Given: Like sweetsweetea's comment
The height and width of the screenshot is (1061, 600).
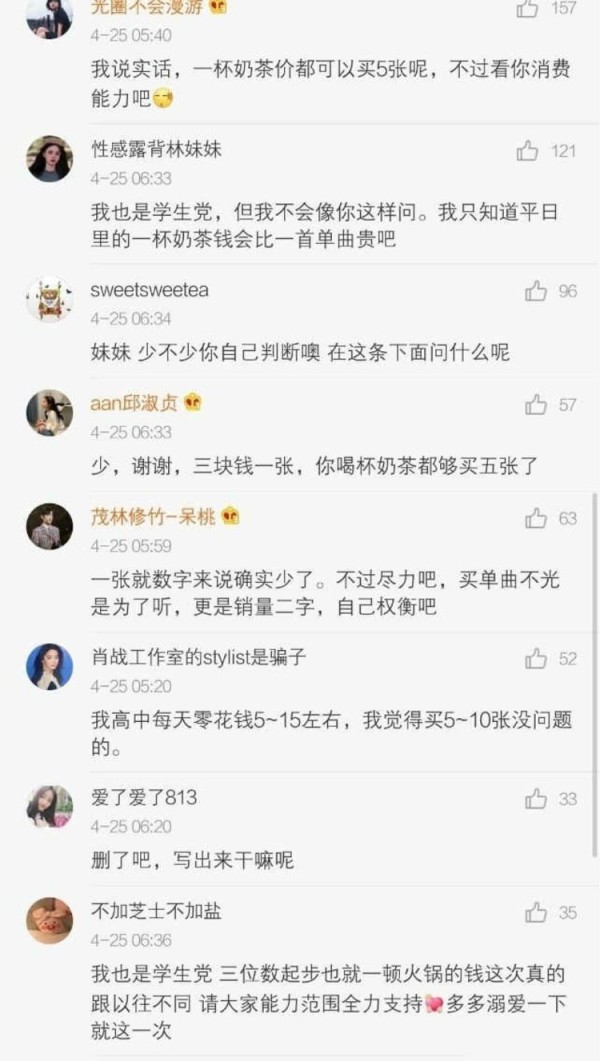Looking at the screenshot, I should [536, 291].
